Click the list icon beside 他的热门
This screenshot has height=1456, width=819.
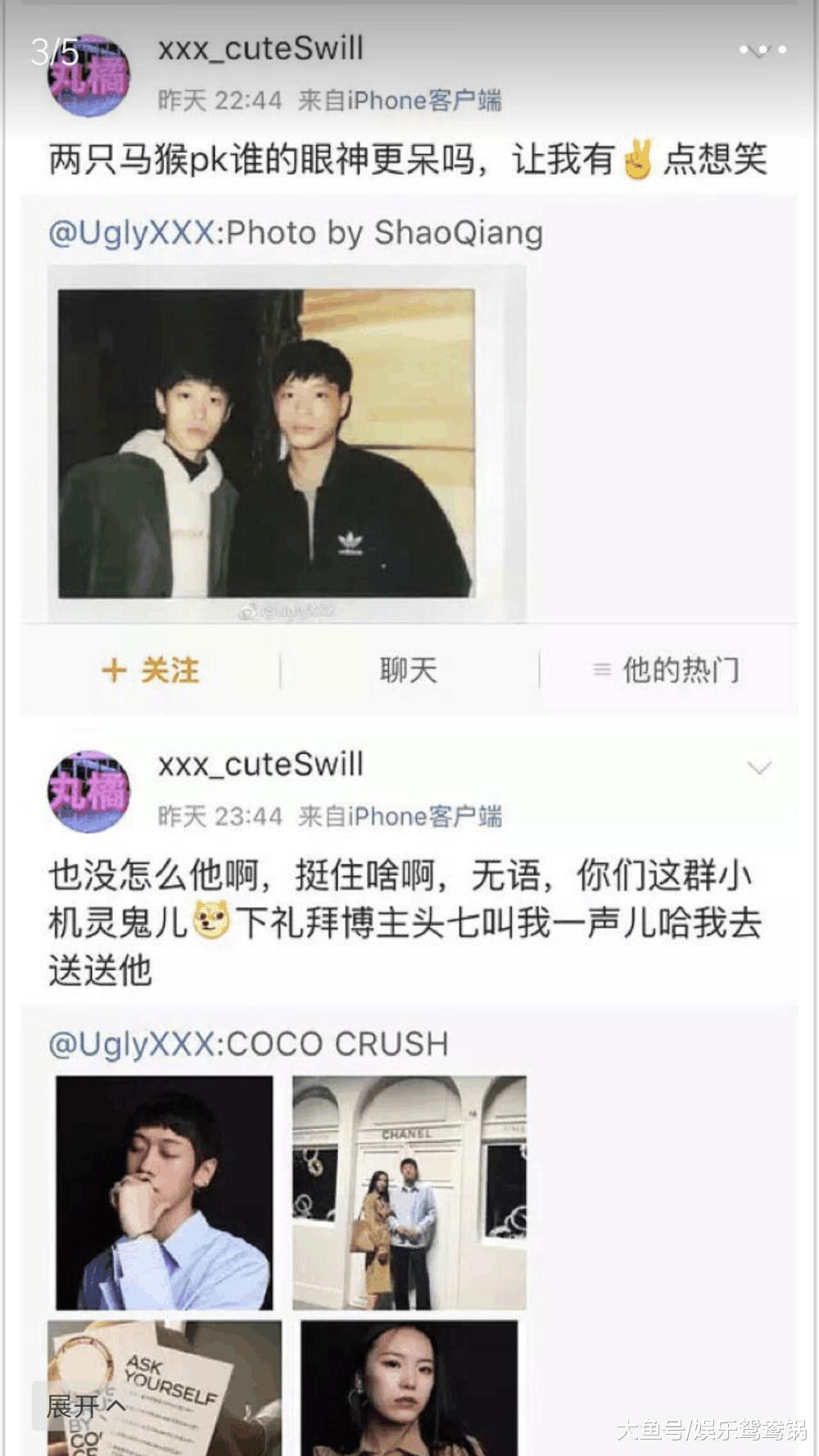[603, 670]
